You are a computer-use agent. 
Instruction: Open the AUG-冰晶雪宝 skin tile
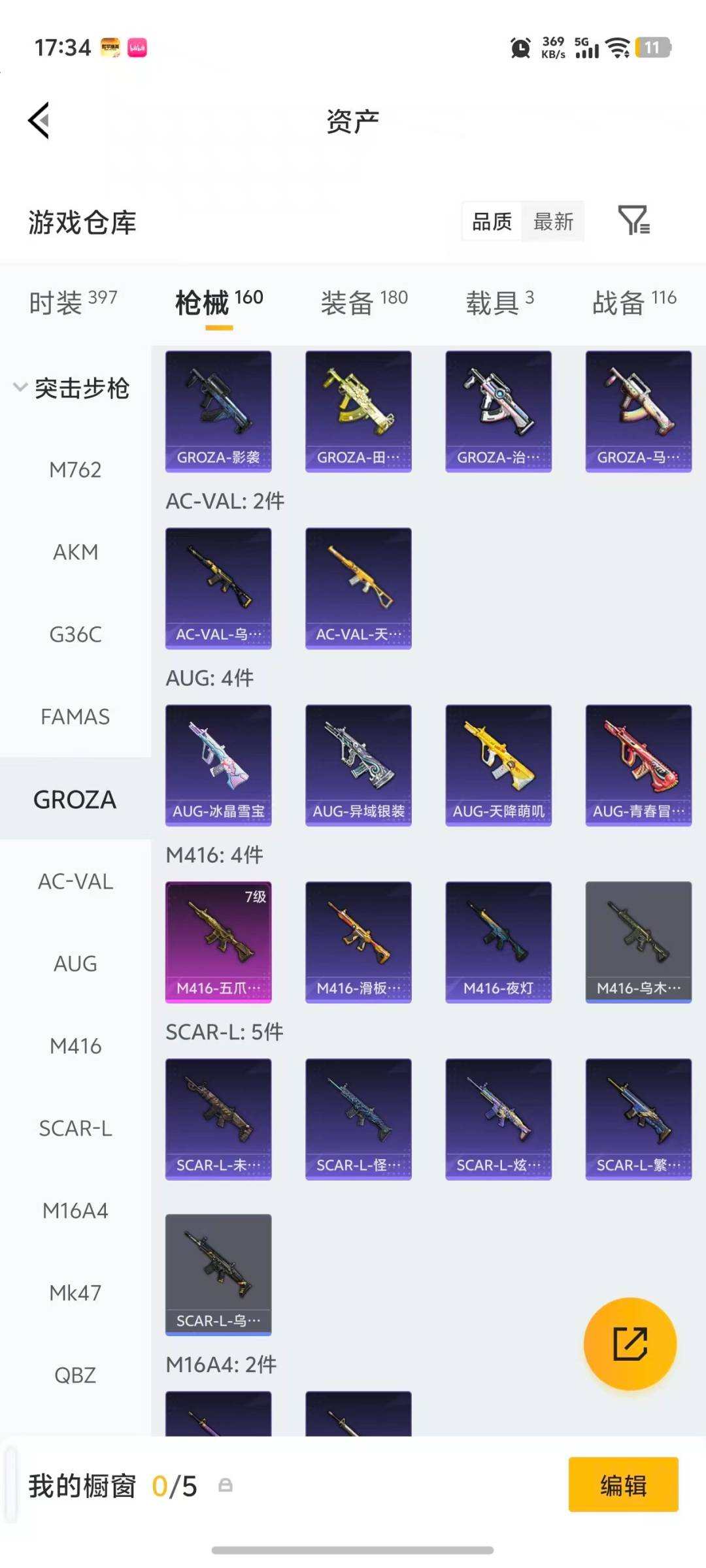(218, 765)
